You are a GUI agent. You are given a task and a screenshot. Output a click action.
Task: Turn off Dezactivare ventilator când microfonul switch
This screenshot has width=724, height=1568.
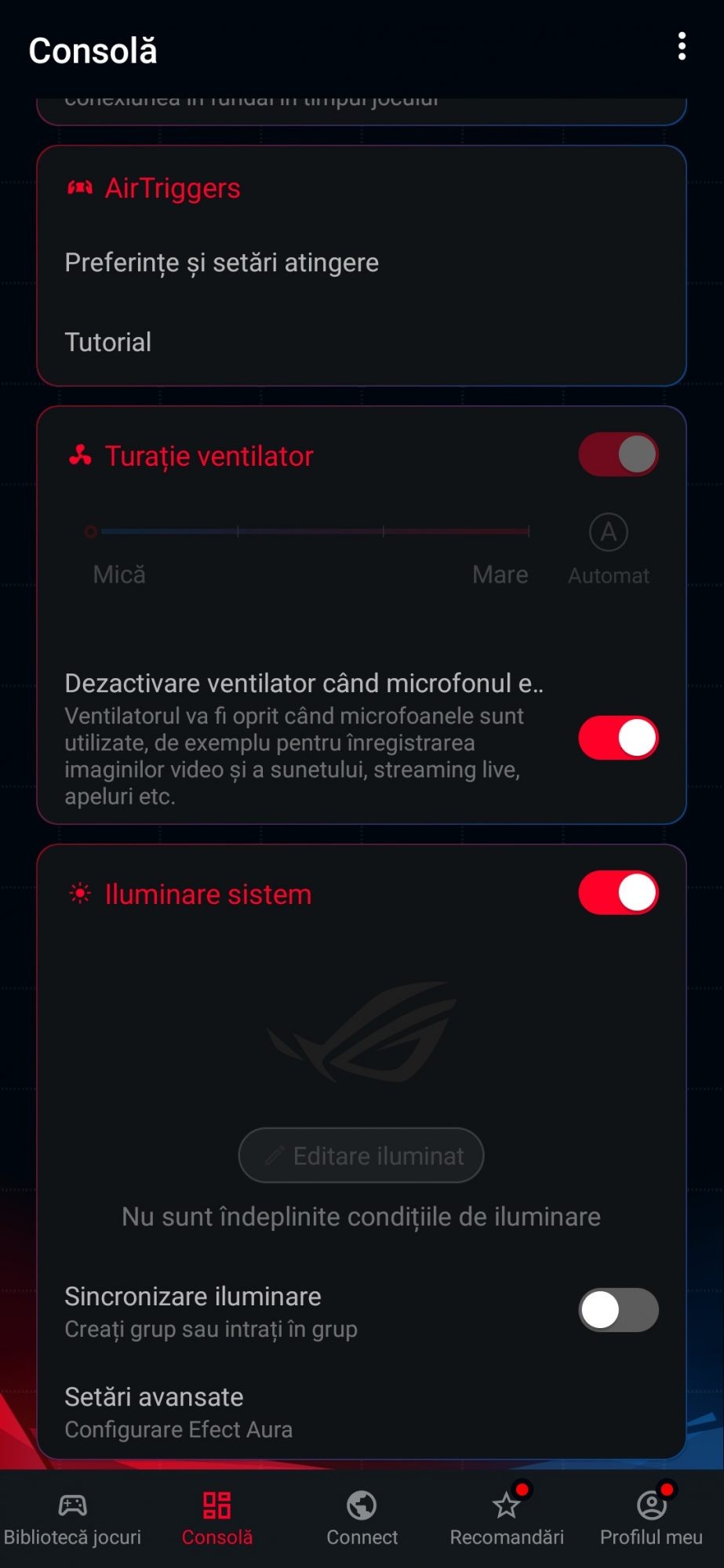click(618, 738)
